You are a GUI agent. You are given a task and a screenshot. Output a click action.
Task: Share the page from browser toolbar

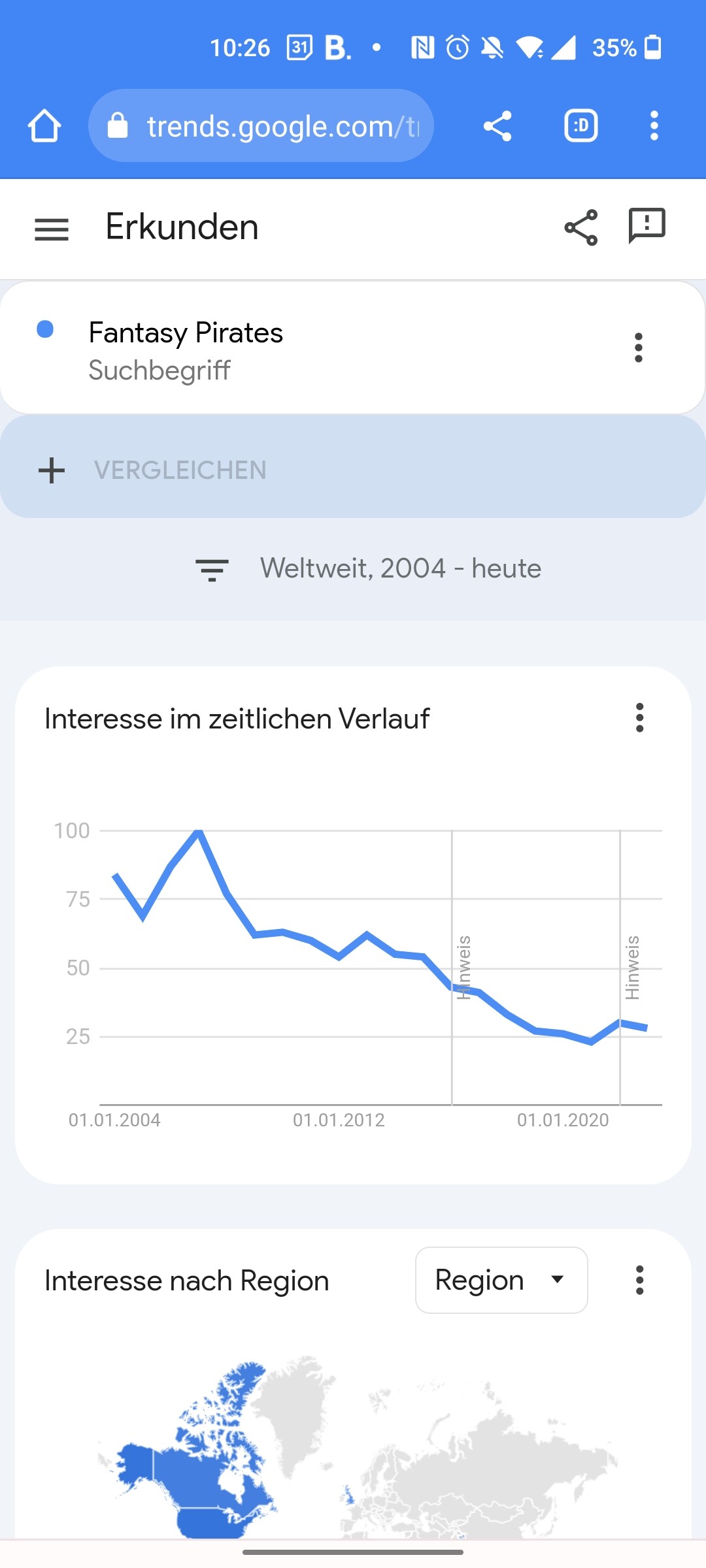497,125
